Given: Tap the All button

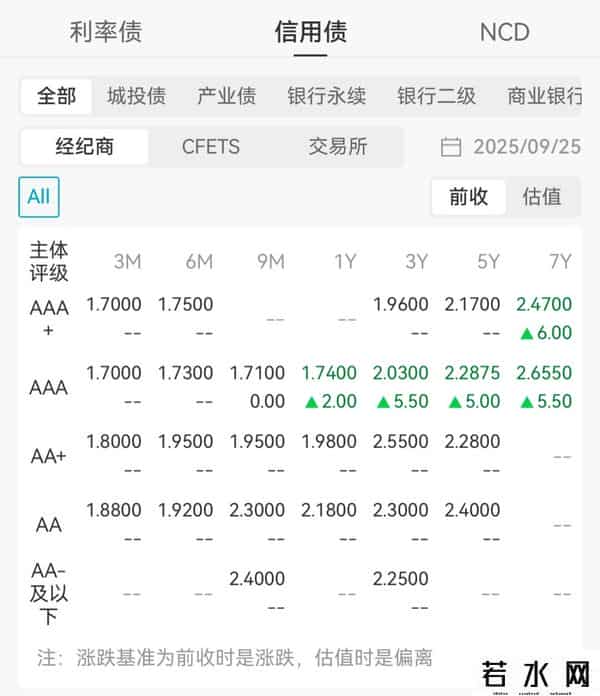Looking at the screenshot, I should 39,197.
